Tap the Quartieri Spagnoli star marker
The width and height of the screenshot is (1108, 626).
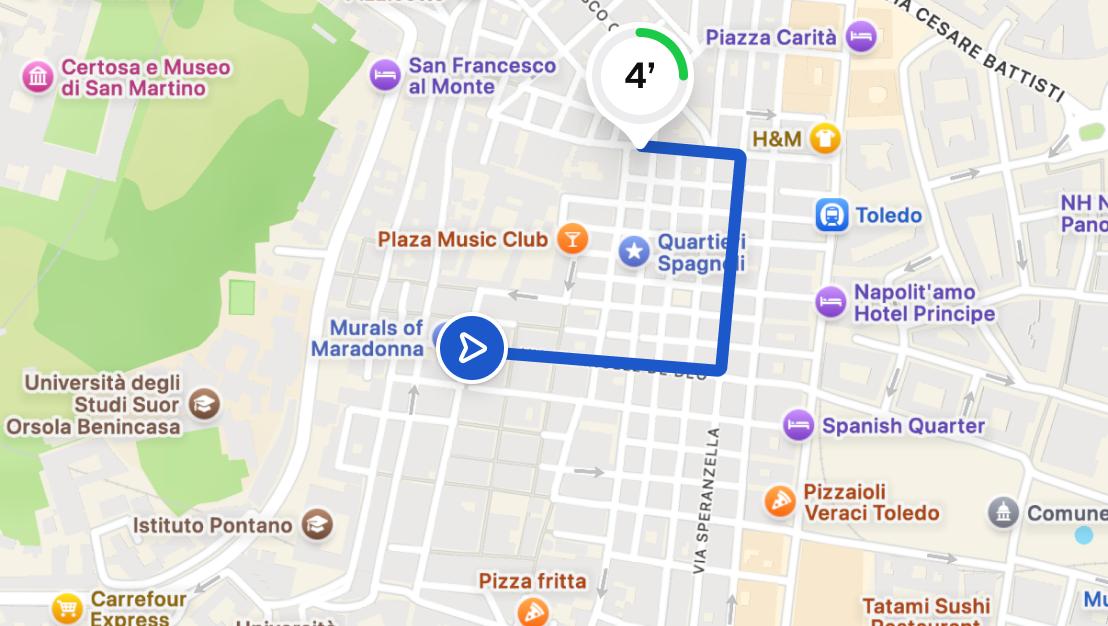tap(633, 251)
